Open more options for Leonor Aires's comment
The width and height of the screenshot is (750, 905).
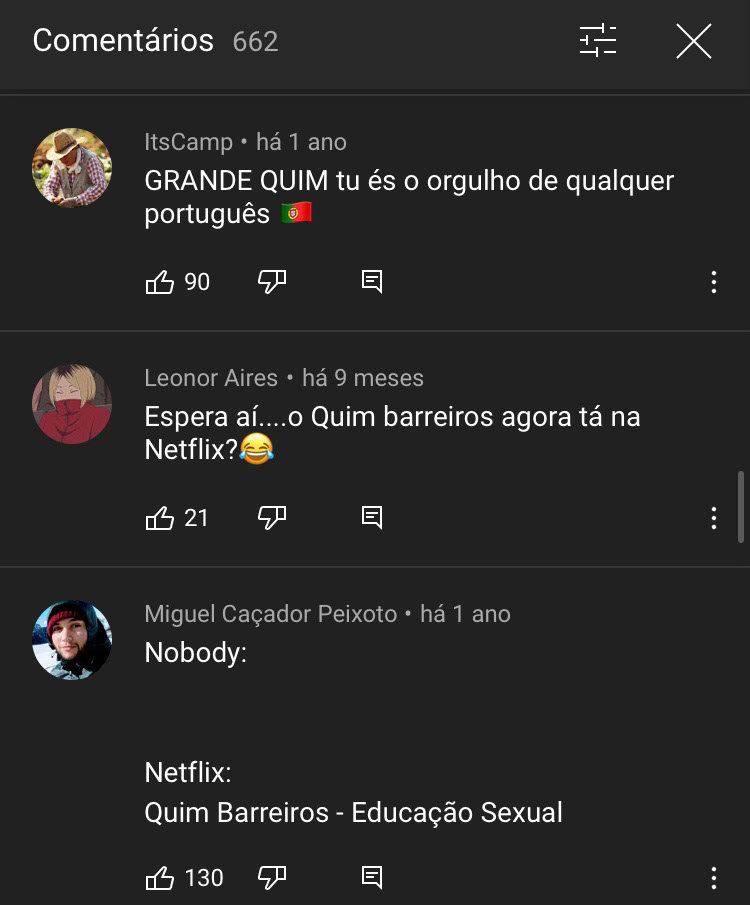click(713, 518)
